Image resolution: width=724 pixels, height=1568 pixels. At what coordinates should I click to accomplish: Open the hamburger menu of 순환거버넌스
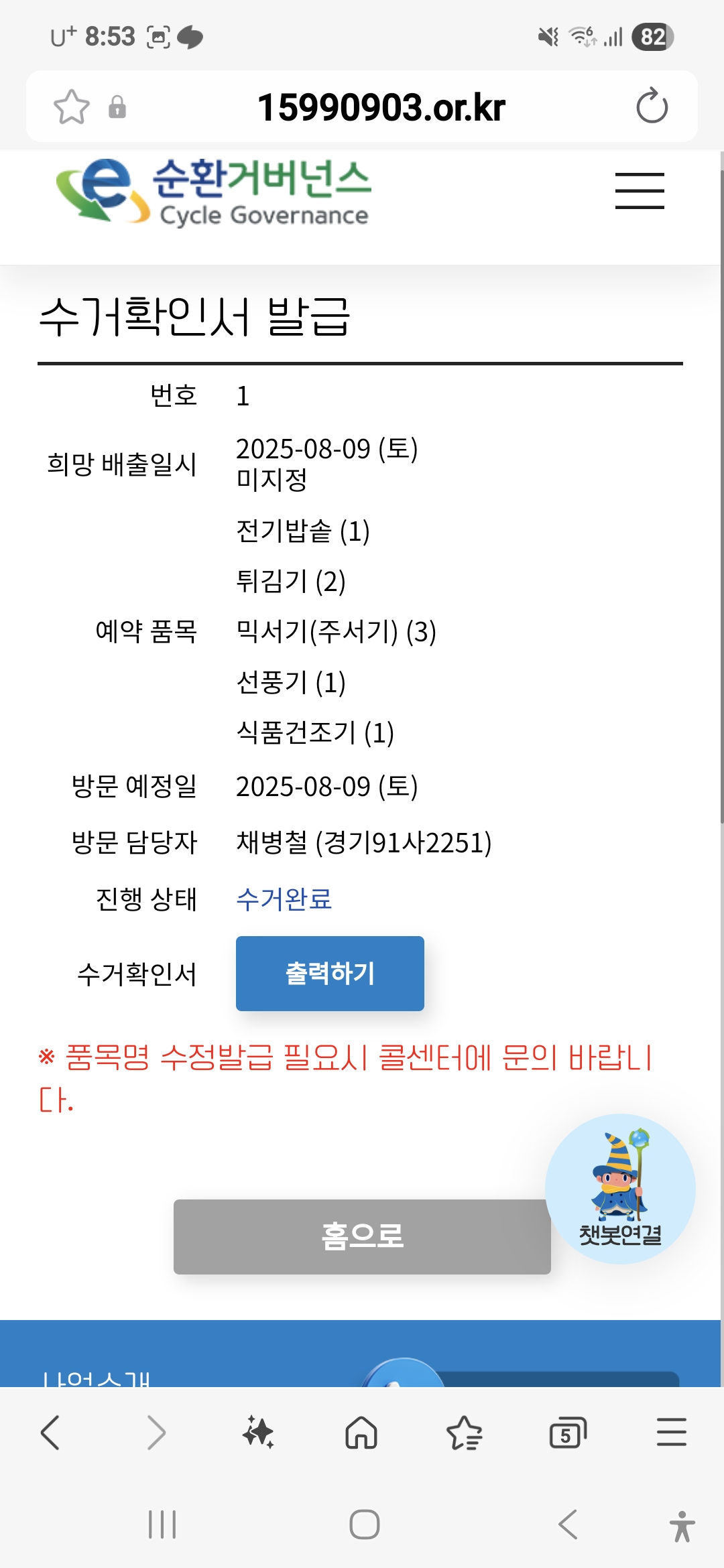coord(640,191)
